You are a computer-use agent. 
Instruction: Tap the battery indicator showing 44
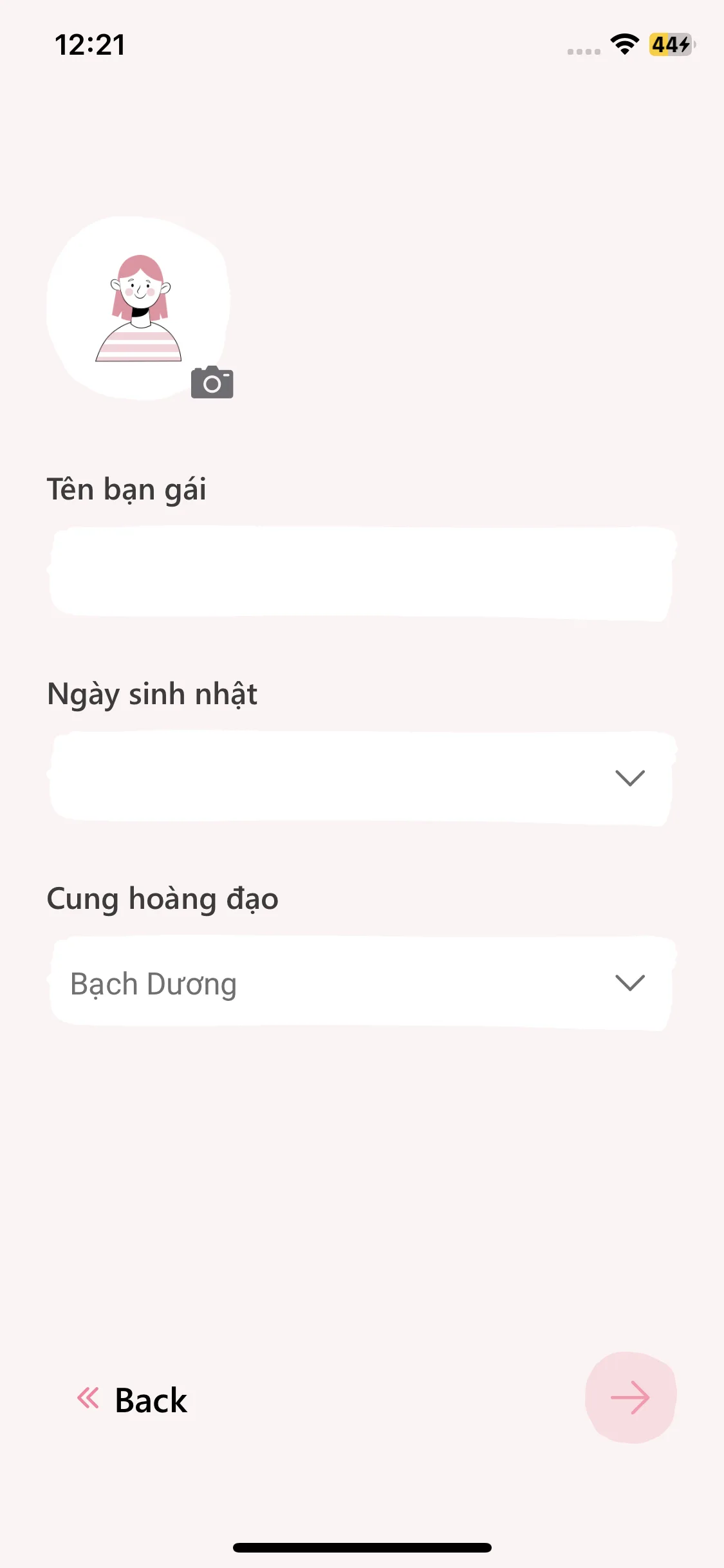(670, 44)
